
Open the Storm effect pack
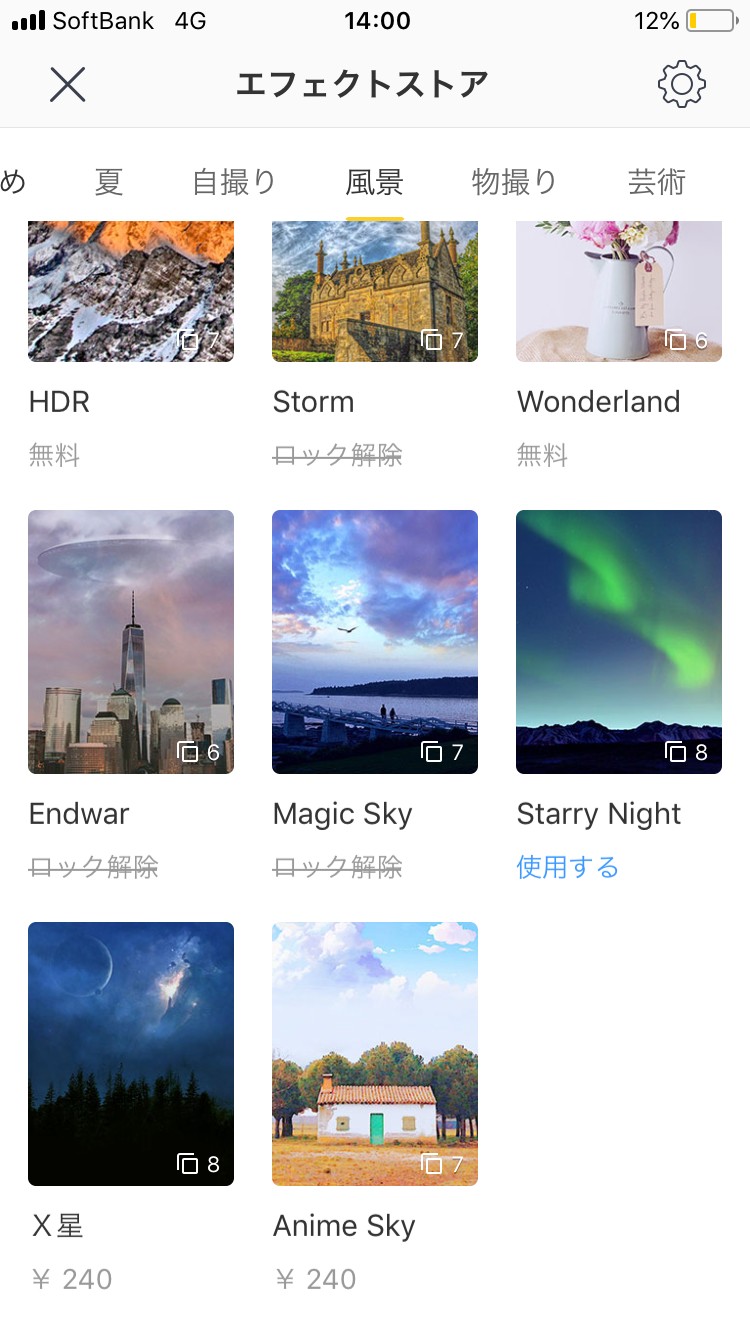(x=375, y=292)
